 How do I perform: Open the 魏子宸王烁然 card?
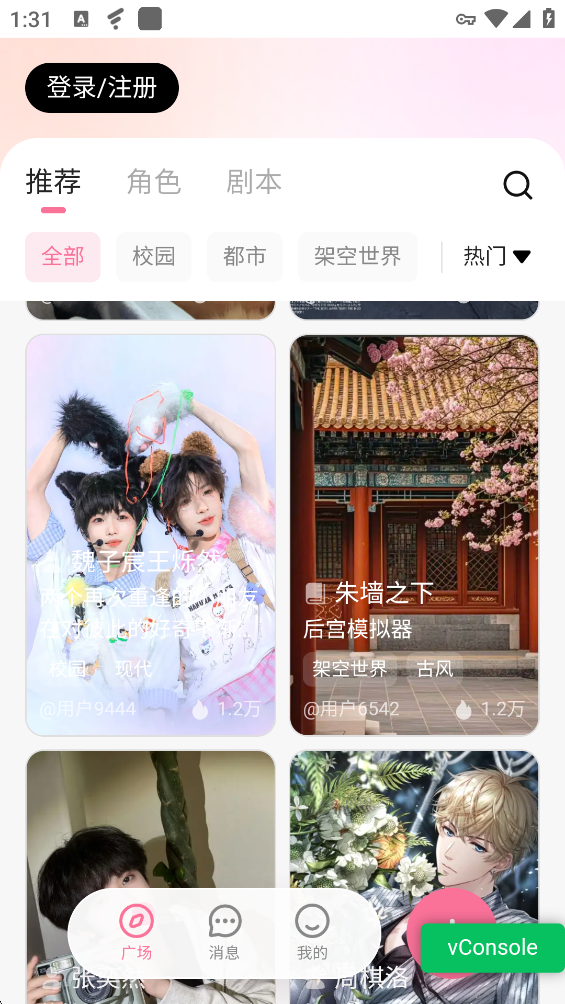click(151, 535)
